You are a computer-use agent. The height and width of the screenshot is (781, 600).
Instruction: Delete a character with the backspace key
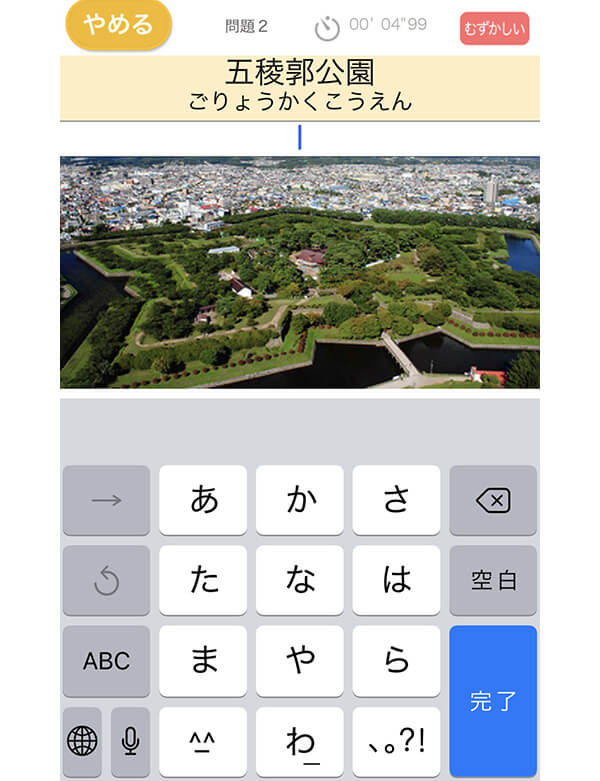coord(493,500)
